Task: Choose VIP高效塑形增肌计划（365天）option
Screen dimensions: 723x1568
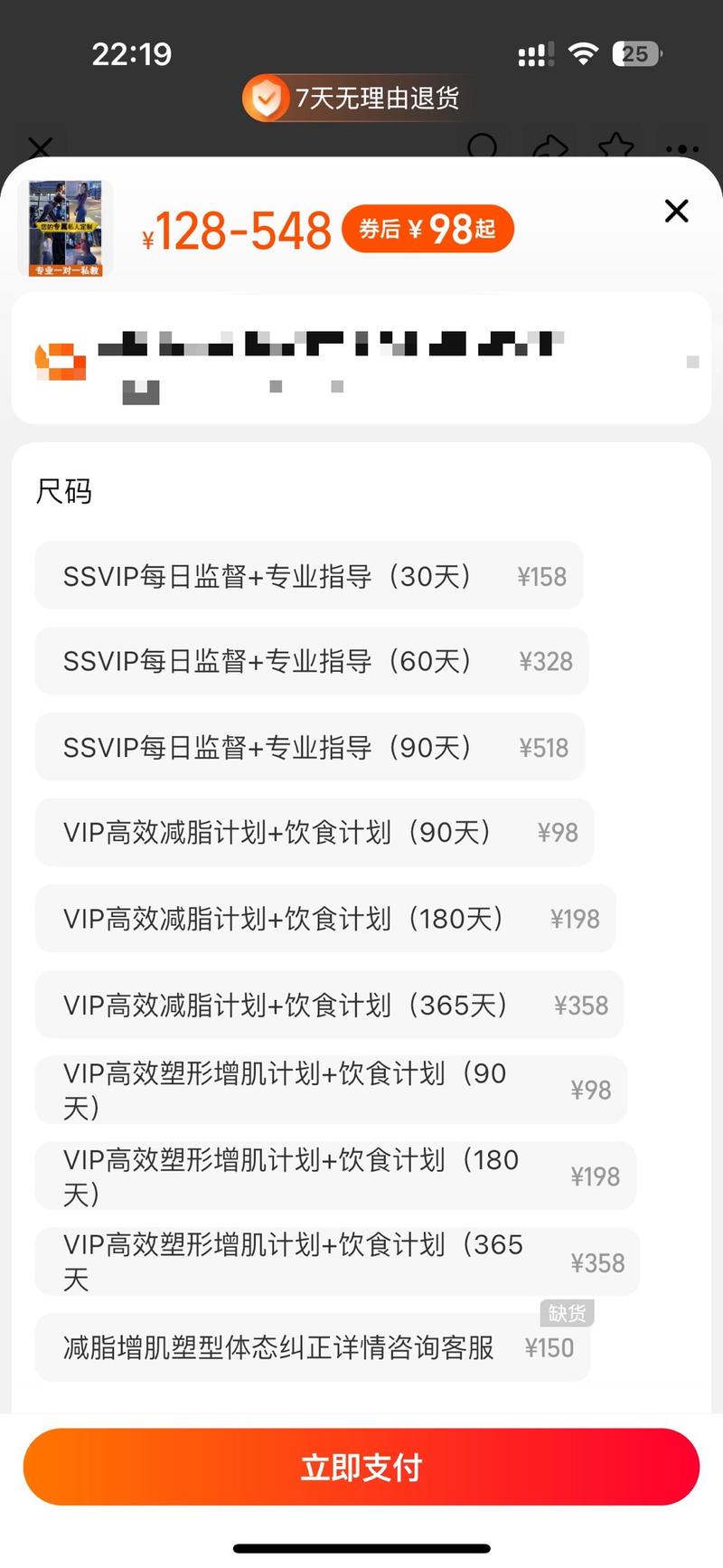Action: [334, 1261]
